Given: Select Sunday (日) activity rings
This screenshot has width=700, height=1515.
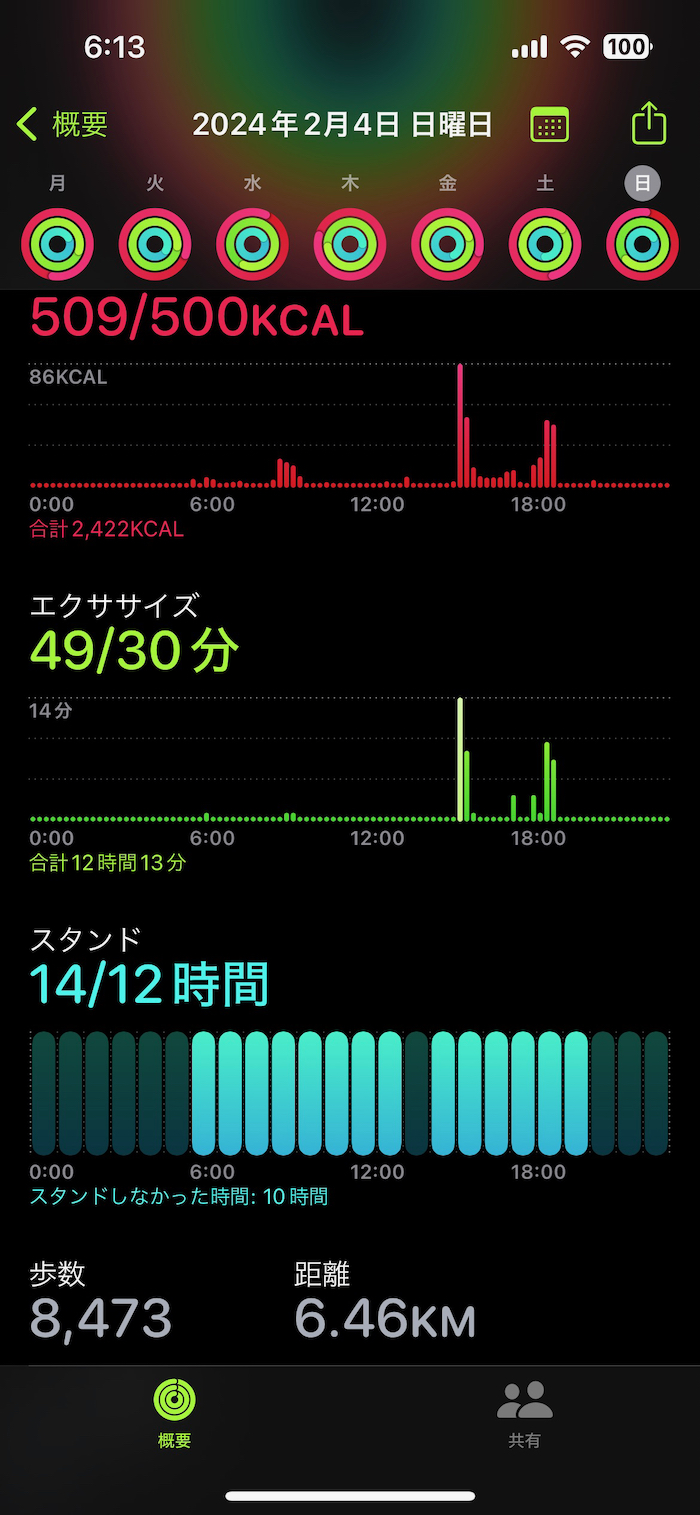Looking at the screenshot, I should pyautogui.click(x=642, y=243).
